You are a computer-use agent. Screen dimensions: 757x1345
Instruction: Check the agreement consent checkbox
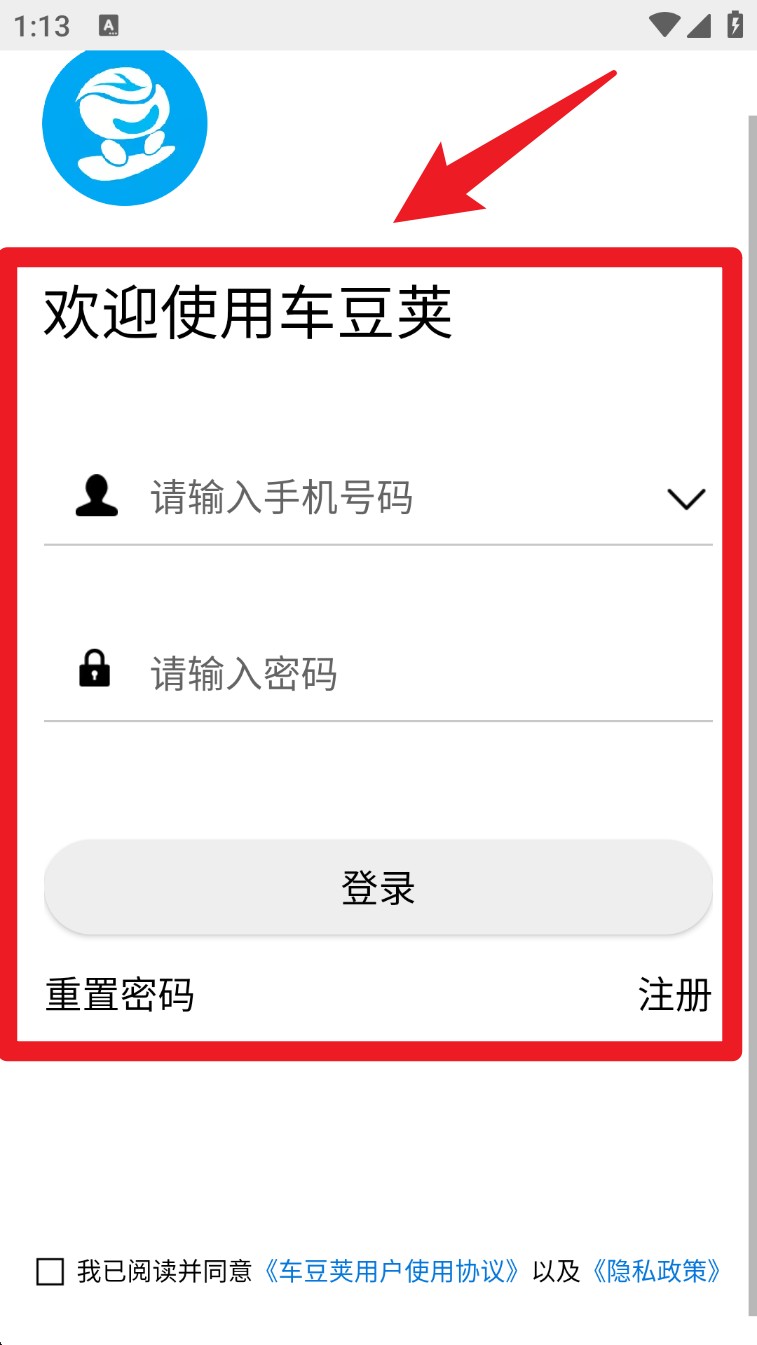tap(50, 1271)
